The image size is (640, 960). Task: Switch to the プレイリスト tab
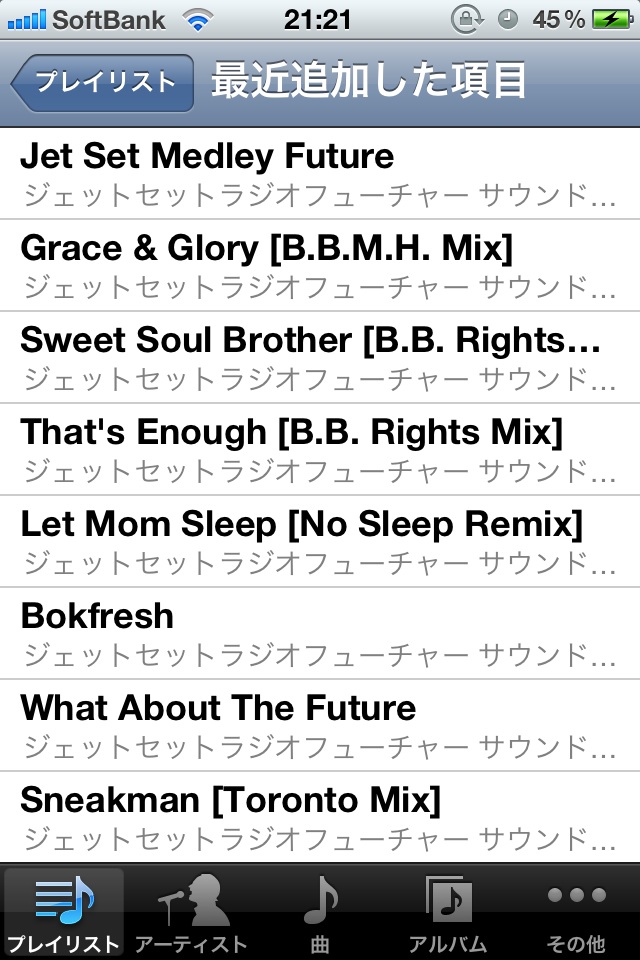64,912
